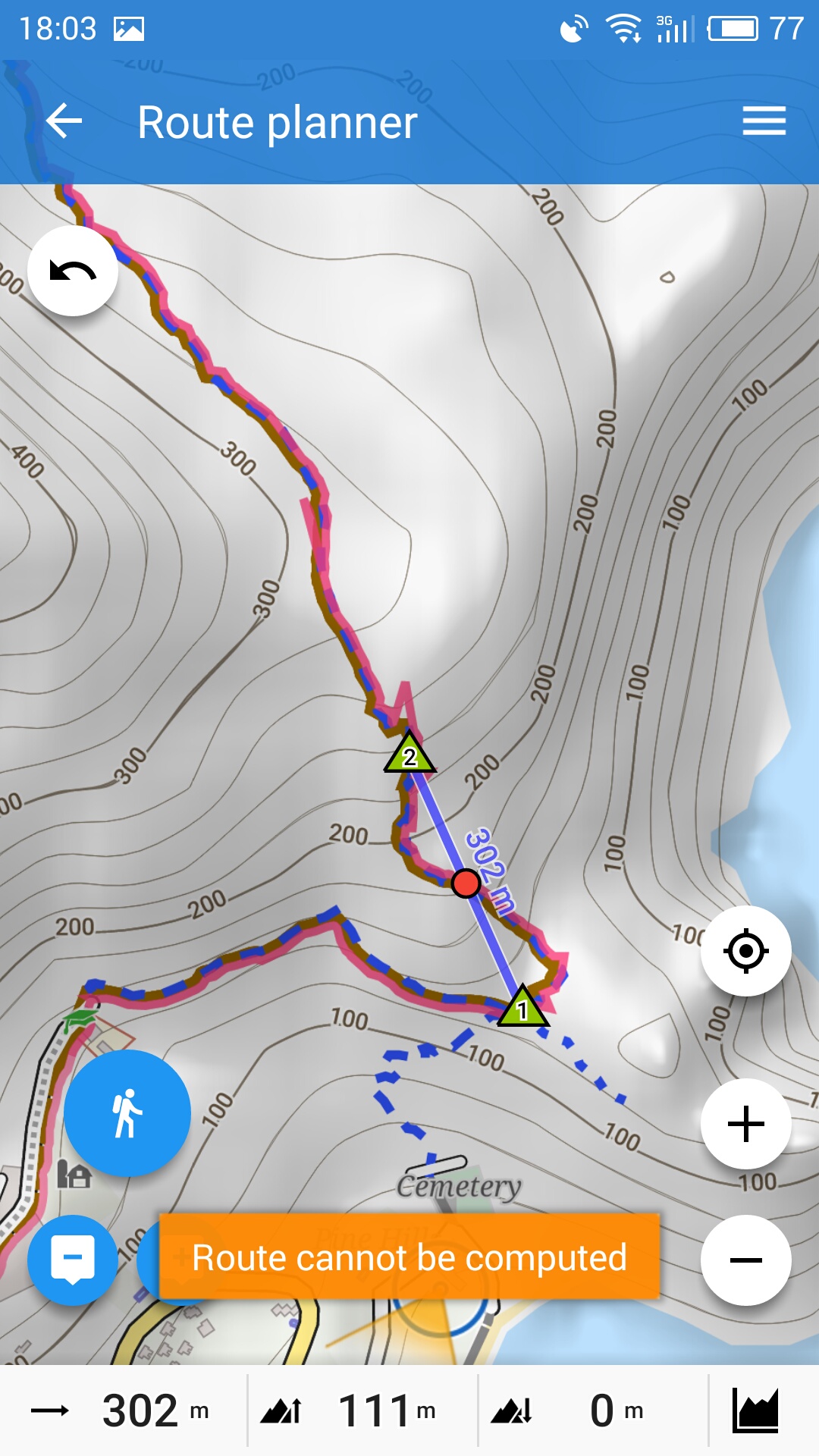Tap the blue minus speech bubble button
Image resolution: width=819 pixels, height=1456 pixels.
(73, 1260)
